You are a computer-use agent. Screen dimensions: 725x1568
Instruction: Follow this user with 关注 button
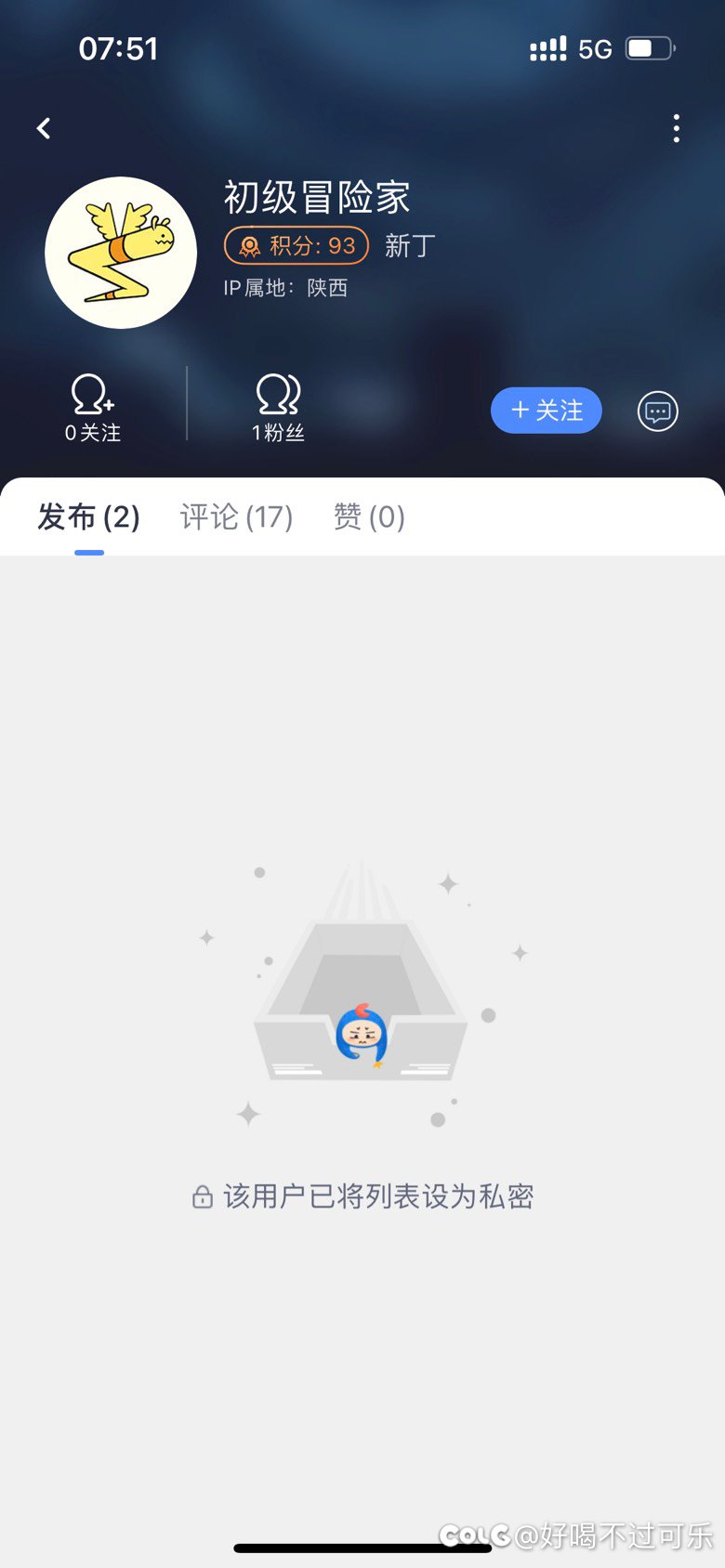pos(547,411)
